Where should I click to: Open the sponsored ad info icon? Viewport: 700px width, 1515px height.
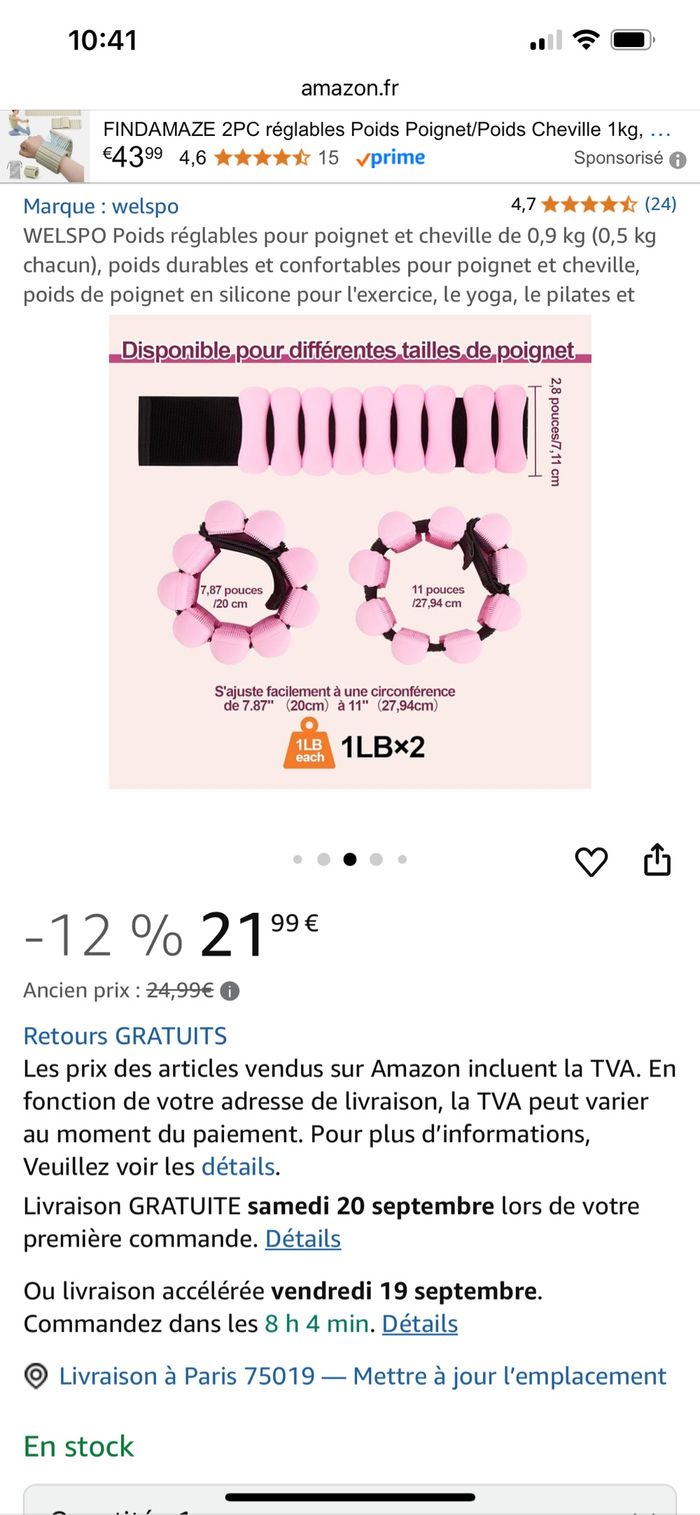click(x=678, y=159)
